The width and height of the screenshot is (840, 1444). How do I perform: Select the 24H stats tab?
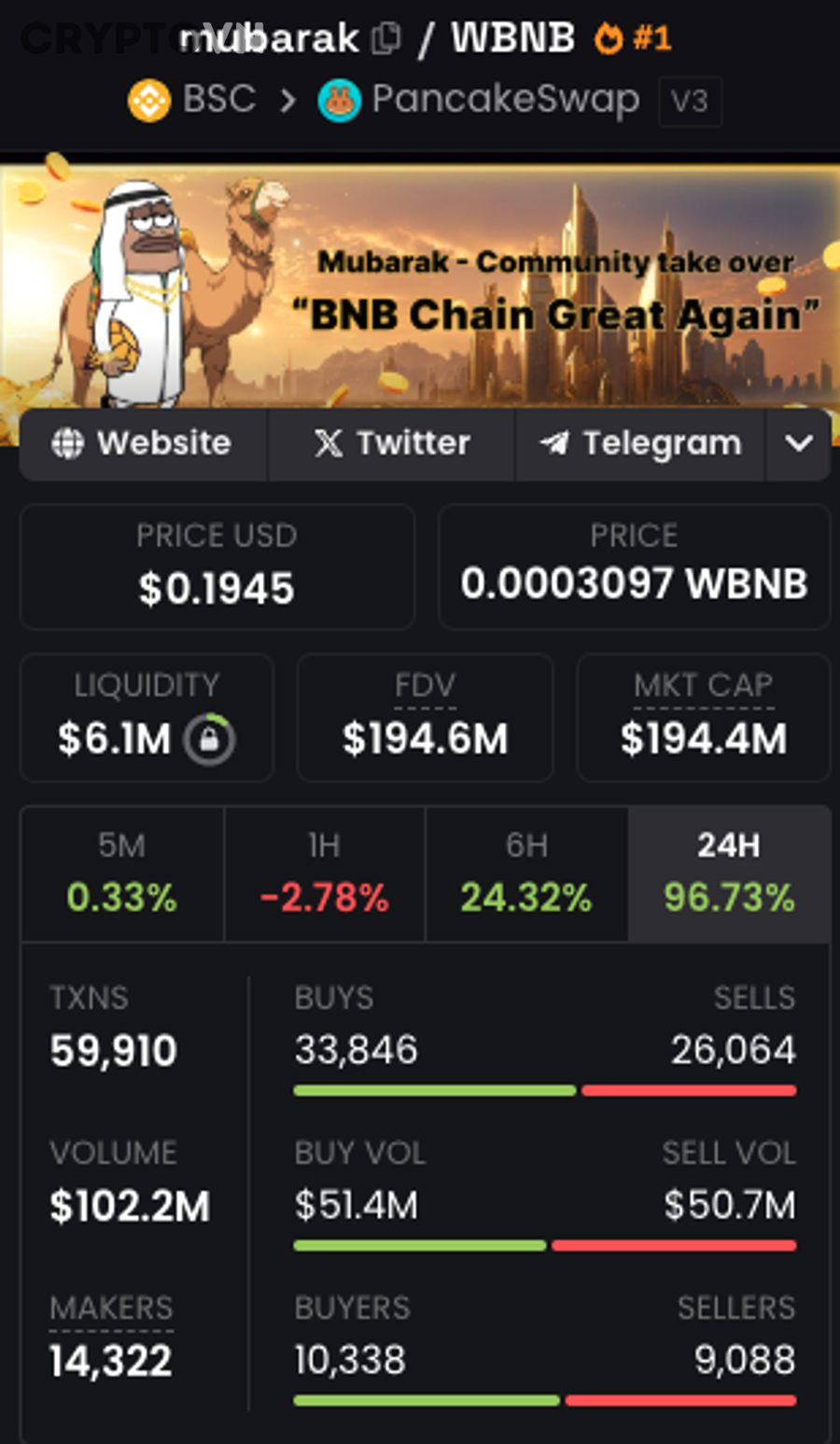tap(729, 873)
